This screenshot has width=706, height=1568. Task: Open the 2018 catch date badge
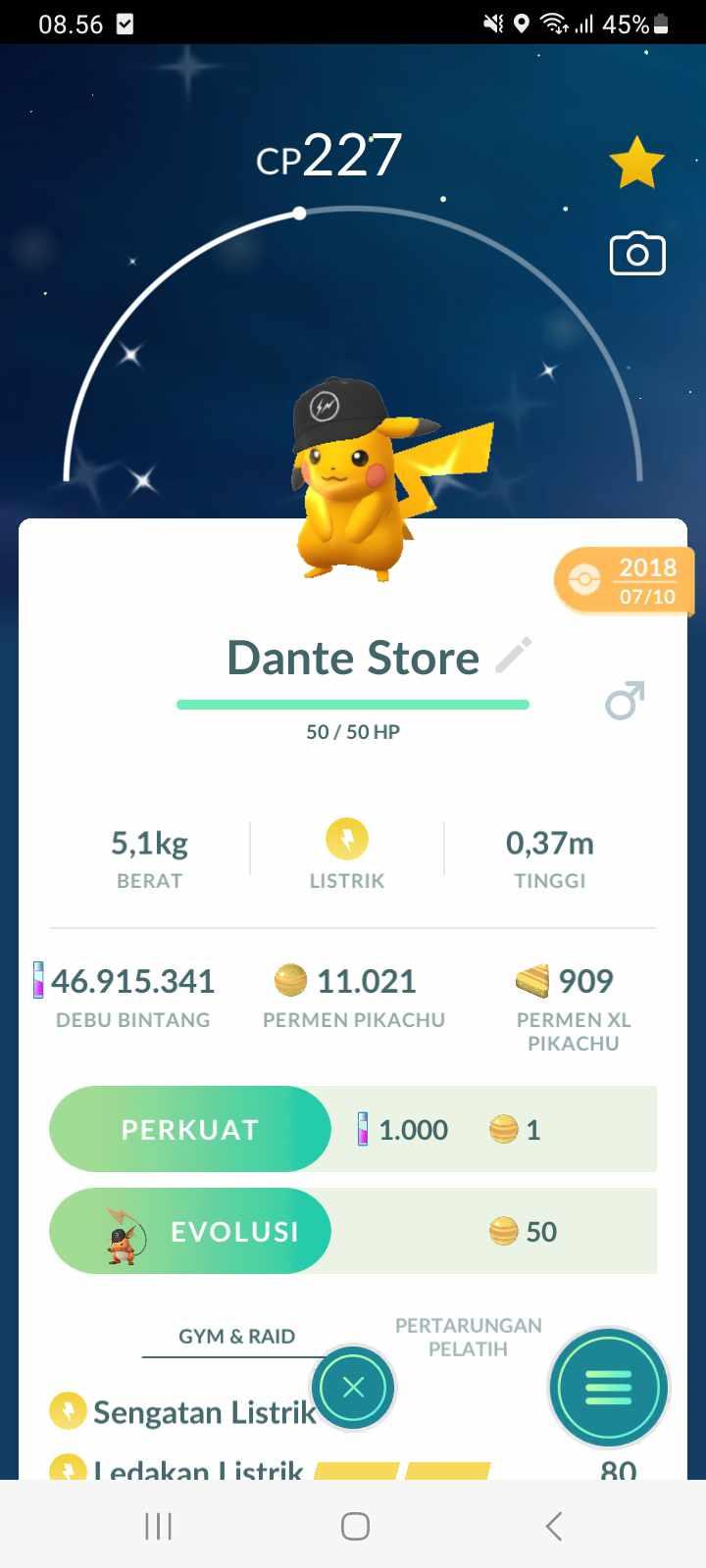(625, 580)
